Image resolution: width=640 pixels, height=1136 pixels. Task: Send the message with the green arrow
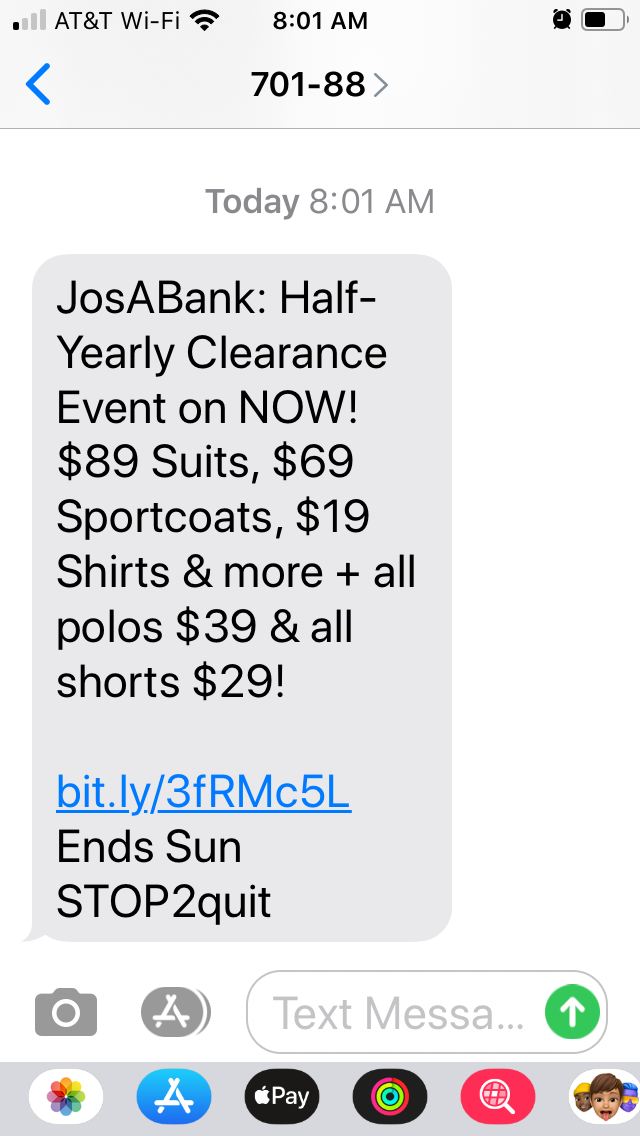point(573,1012)
